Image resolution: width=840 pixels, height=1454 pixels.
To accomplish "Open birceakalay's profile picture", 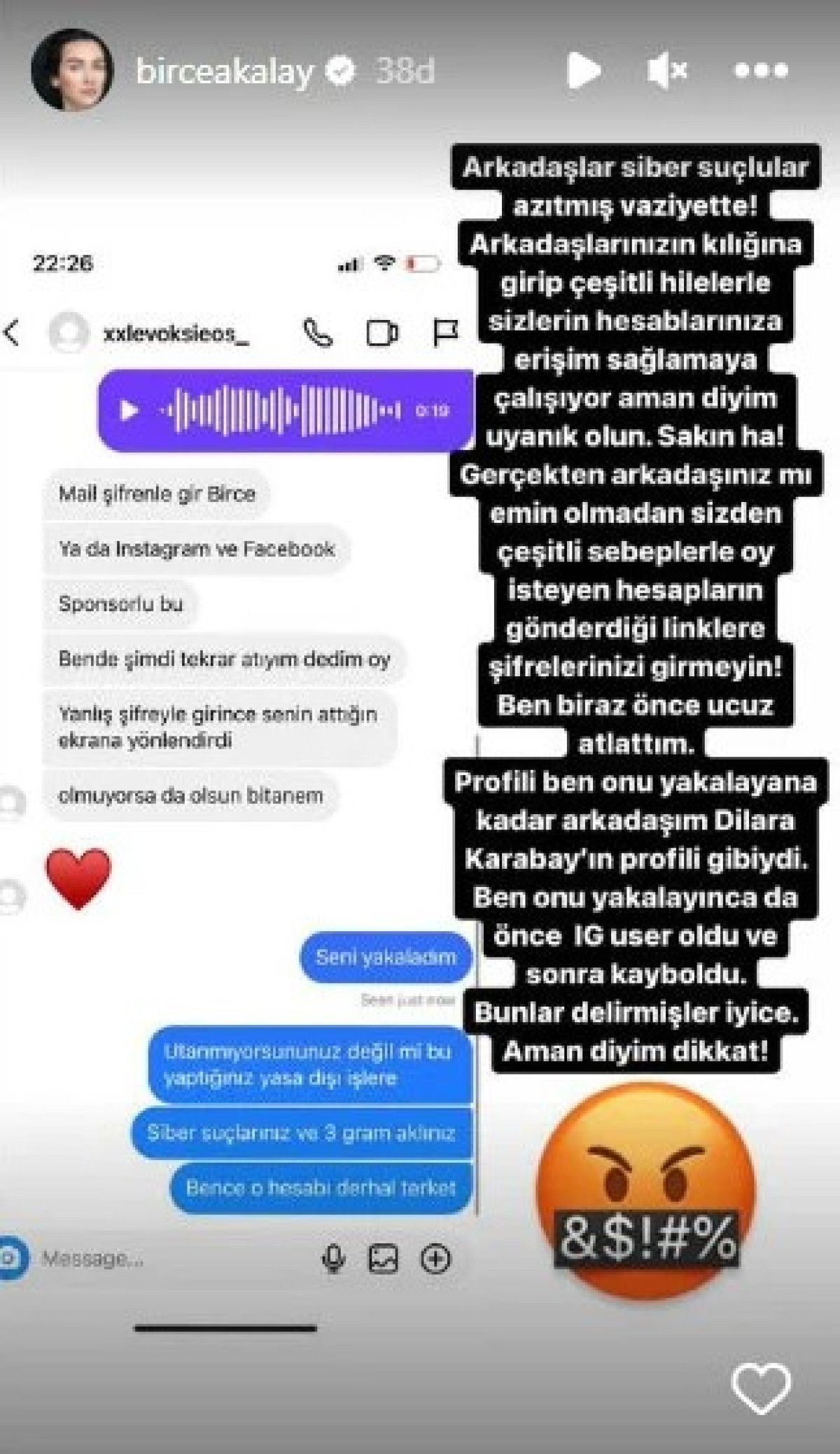I will point(72,69).
